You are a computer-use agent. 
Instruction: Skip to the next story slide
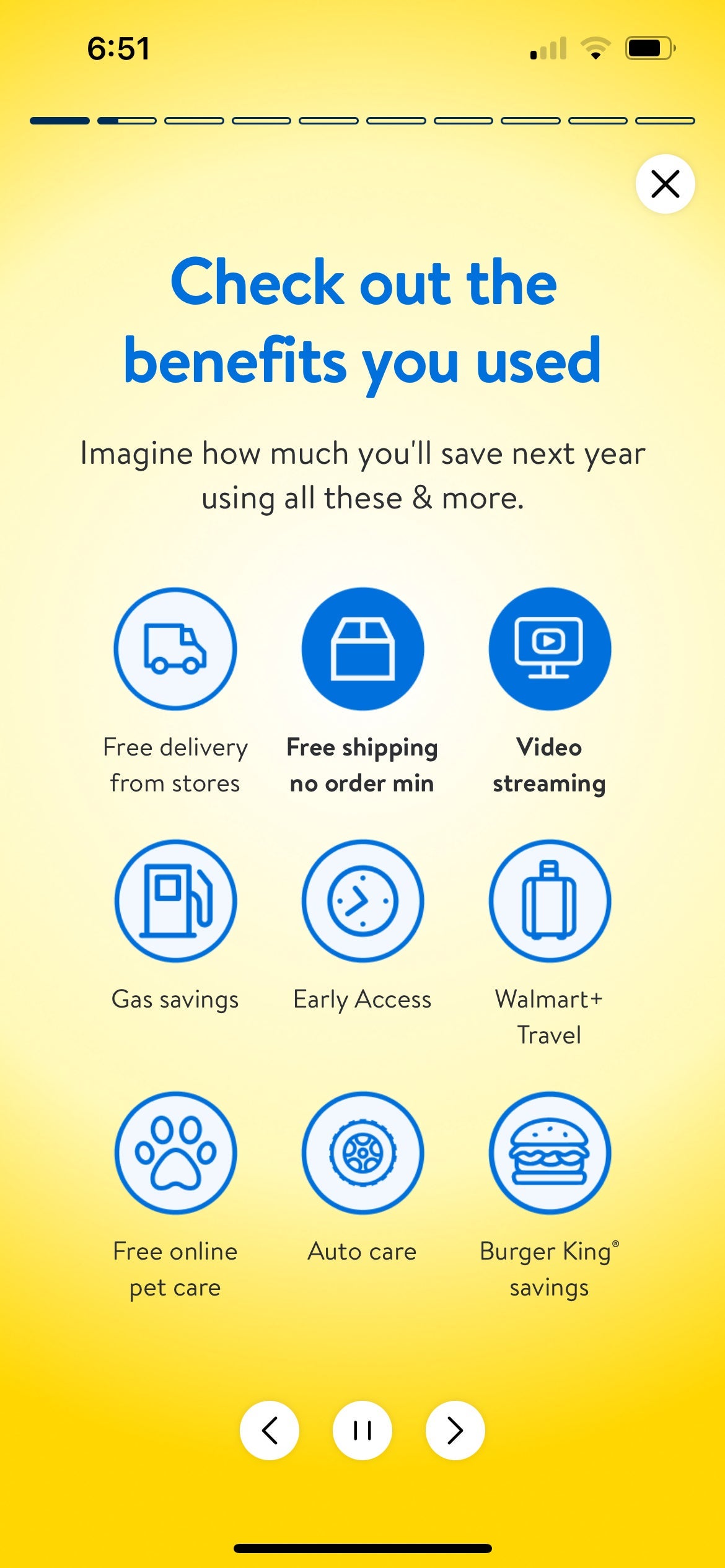pos(455,1430)
